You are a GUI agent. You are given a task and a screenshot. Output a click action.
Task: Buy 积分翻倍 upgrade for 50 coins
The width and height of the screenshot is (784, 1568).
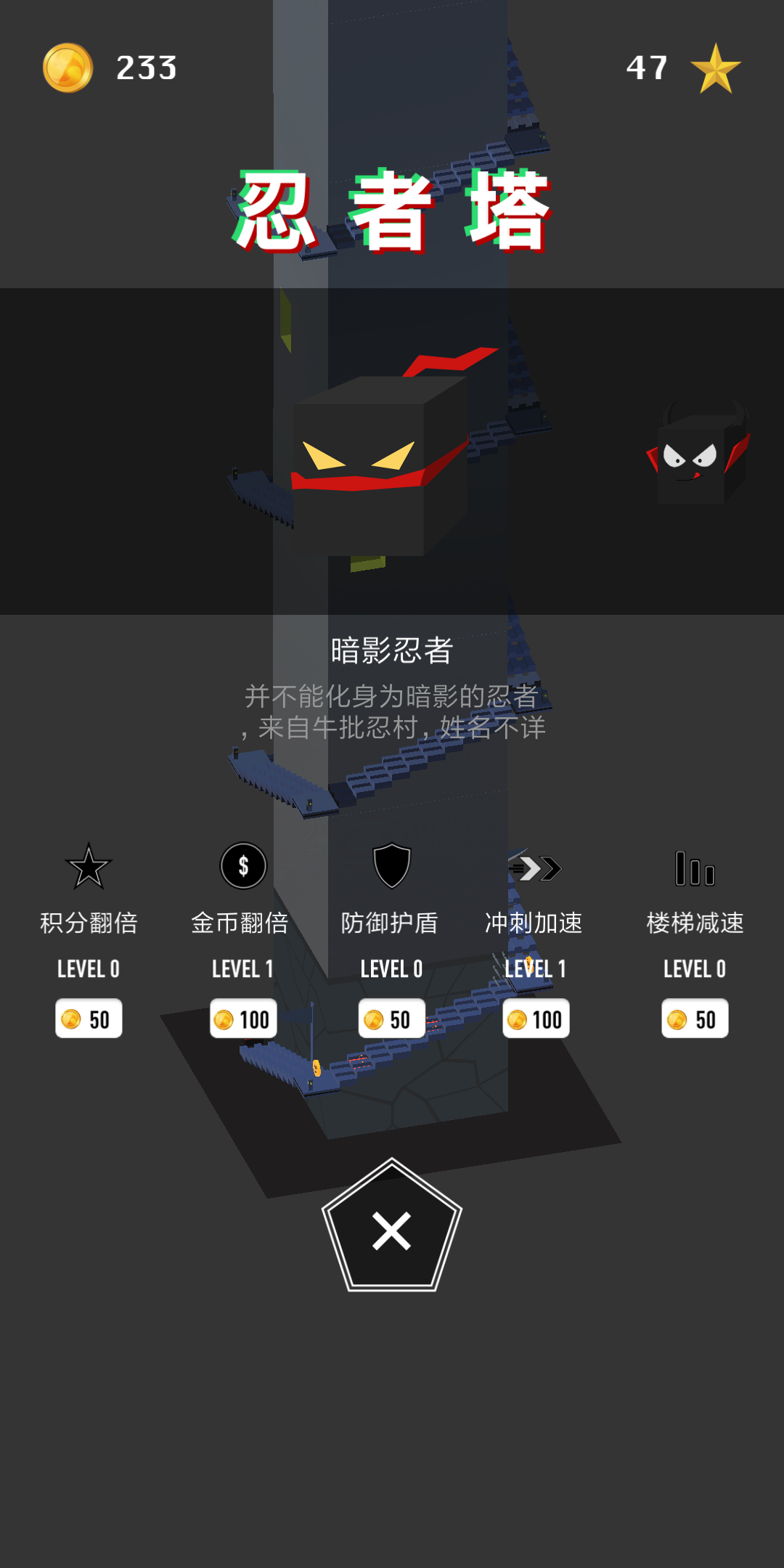[88, 1018]
